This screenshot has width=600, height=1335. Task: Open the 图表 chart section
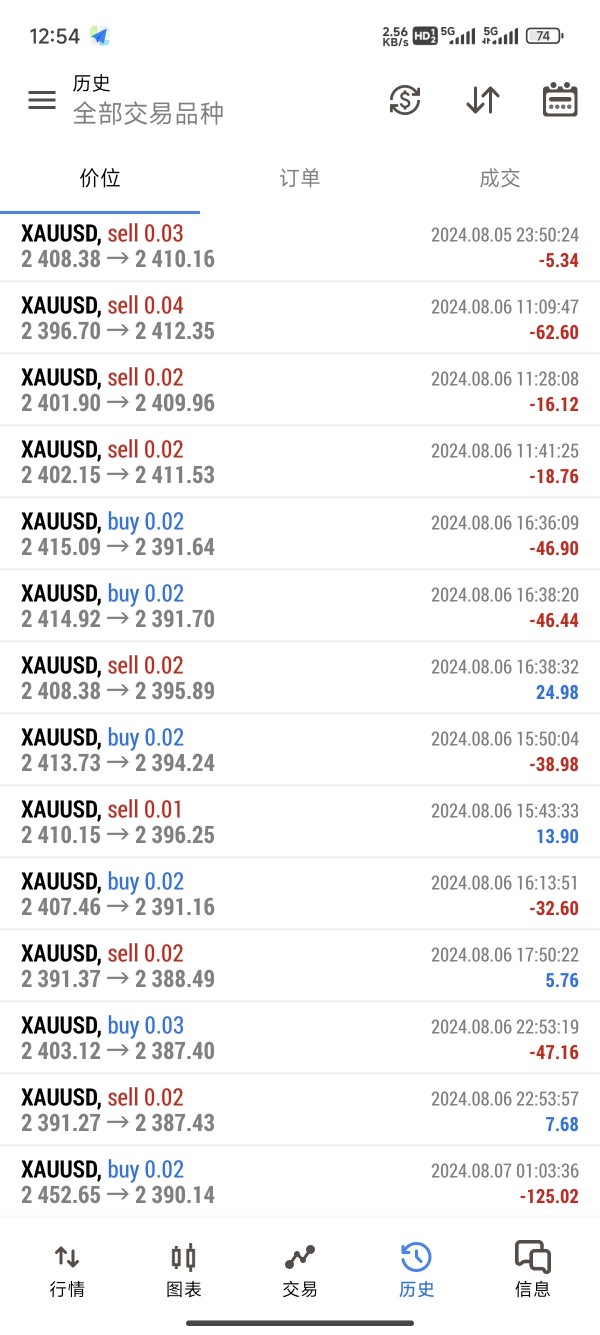pyautogui.click(x=184, y=1270)
